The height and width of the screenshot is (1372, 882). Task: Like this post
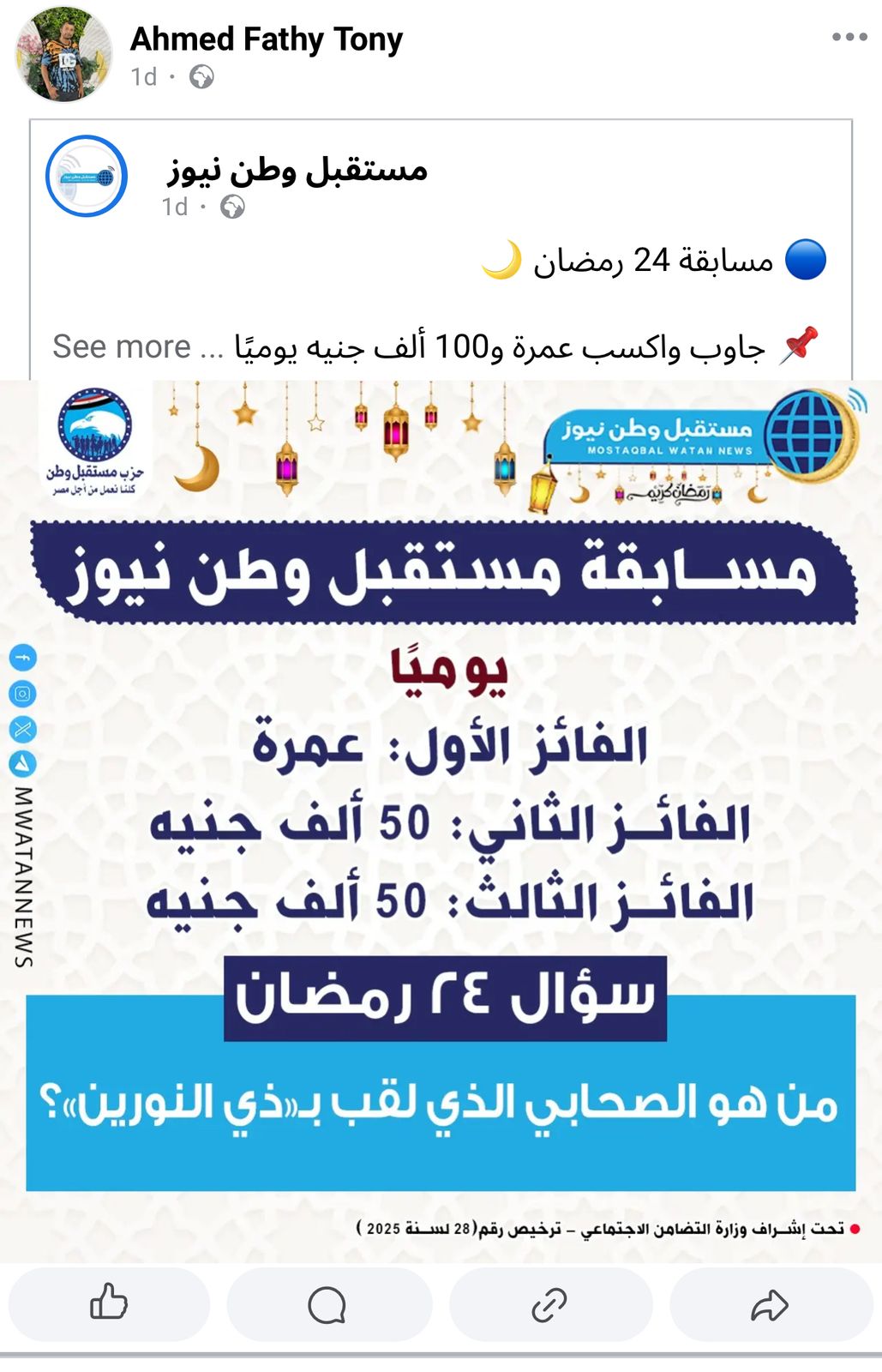[x=109, y=1304]
